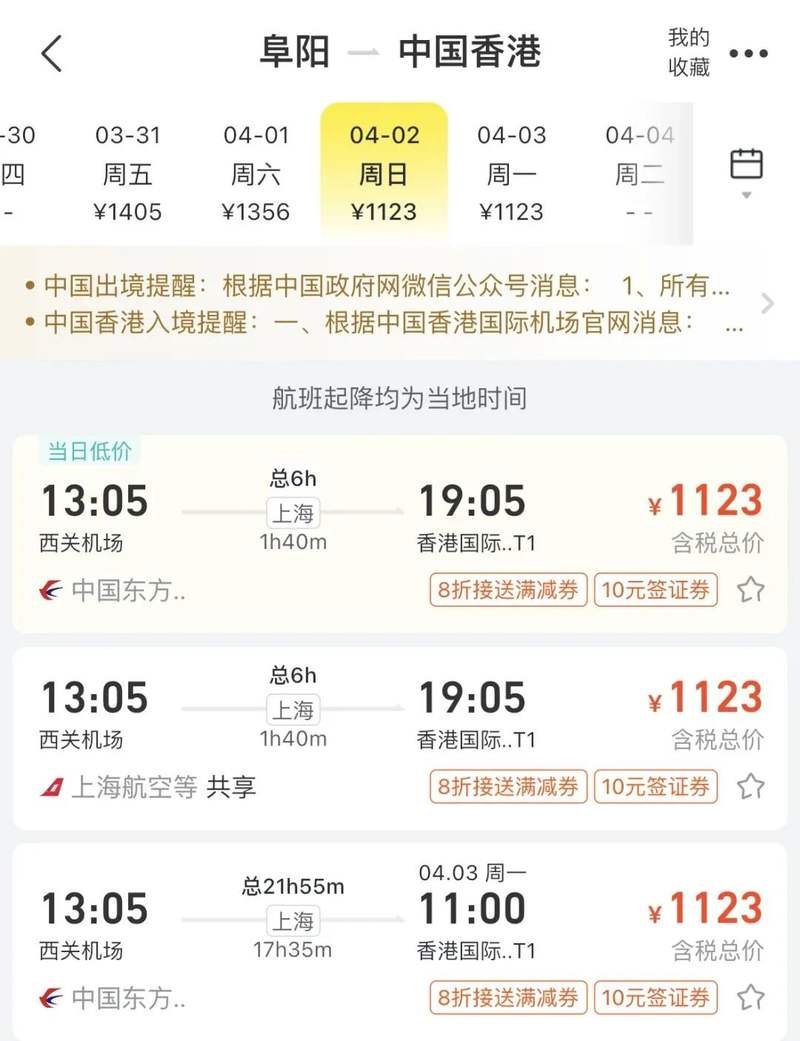Open the calendar date picker
800x1041 pixels.
click(x=746, y=171)
